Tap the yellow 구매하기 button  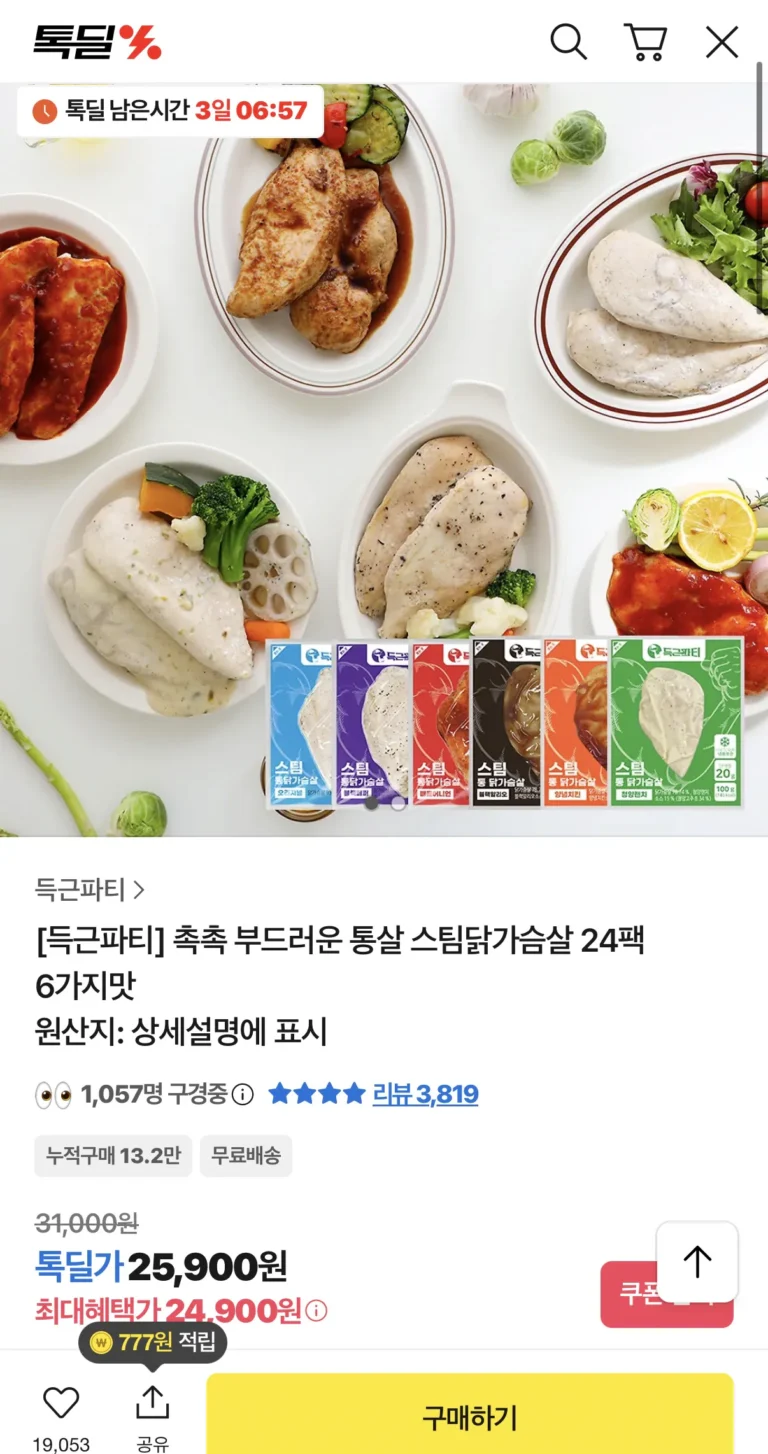469,1415
